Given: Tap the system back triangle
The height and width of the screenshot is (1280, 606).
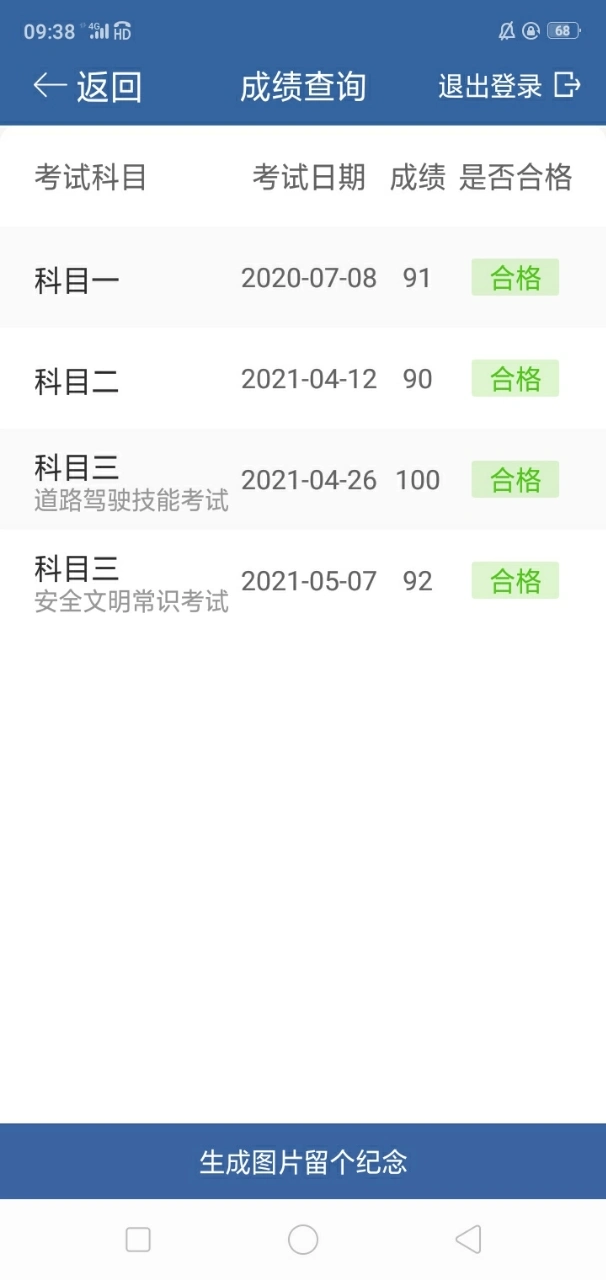Looking at the screenshot, I should click(468, 1240).
